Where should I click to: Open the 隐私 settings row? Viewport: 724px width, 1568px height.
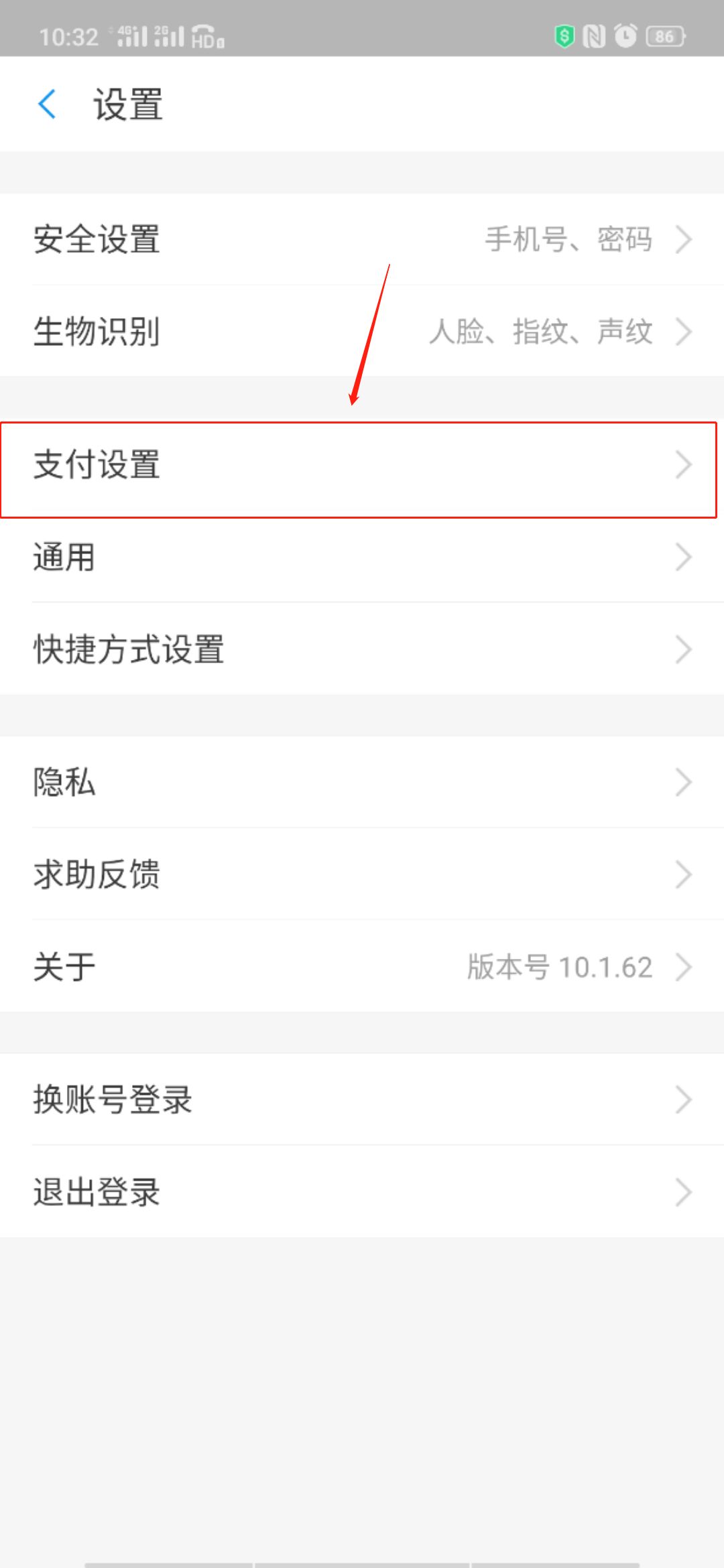[x=362, y=782]
